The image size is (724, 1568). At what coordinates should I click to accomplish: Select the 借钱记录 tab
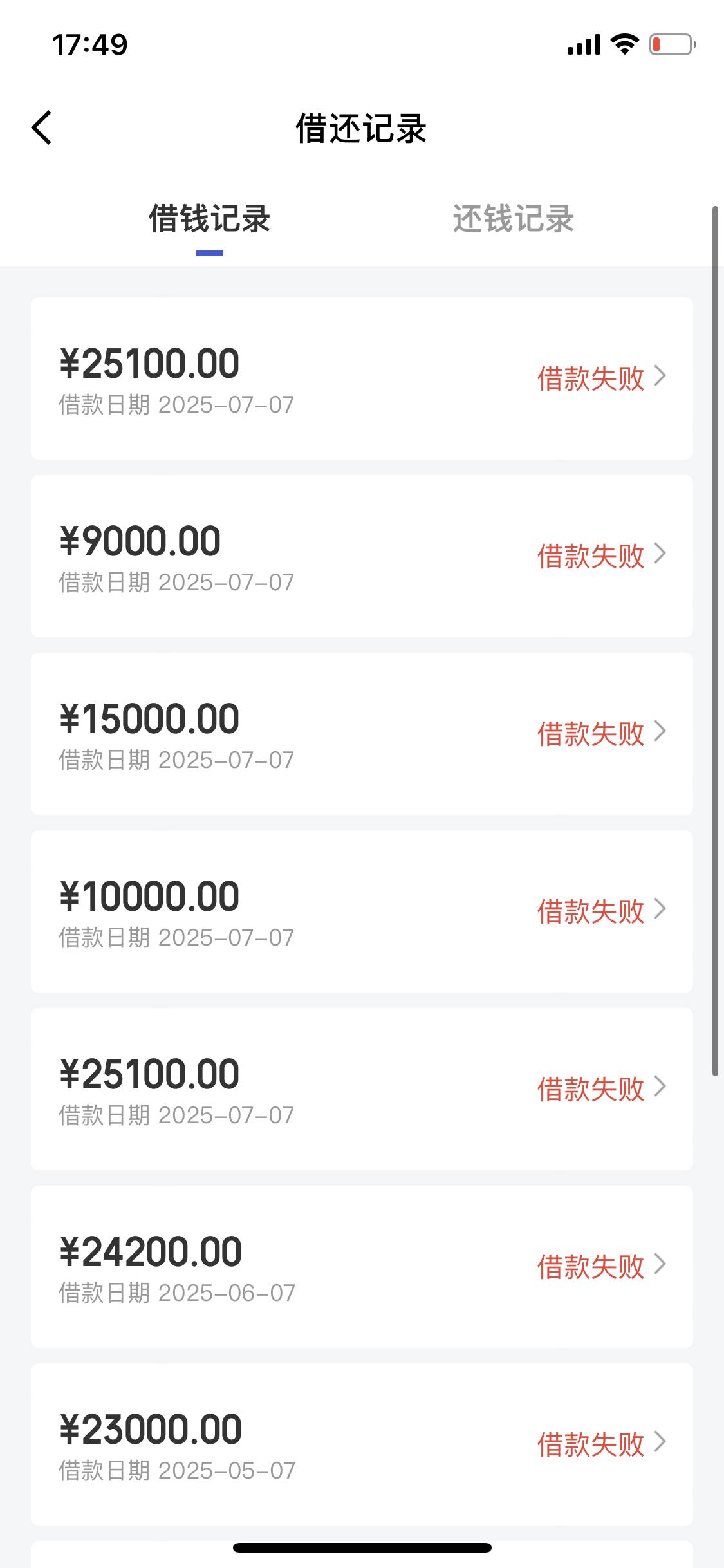[x=210, y=219]
